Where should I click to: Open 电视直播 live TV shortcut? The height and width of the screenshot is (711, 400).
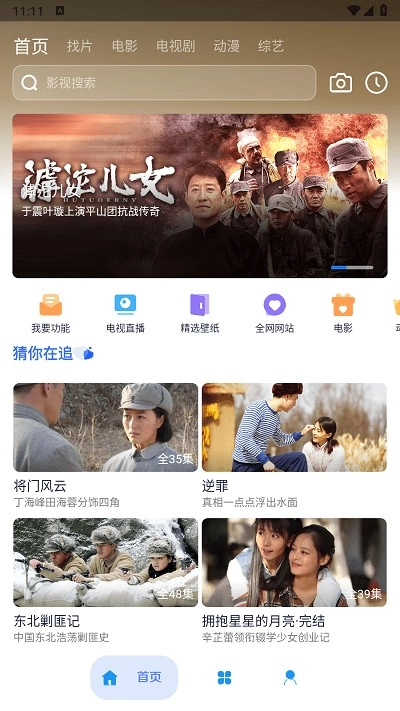click(x=125, y=313)
